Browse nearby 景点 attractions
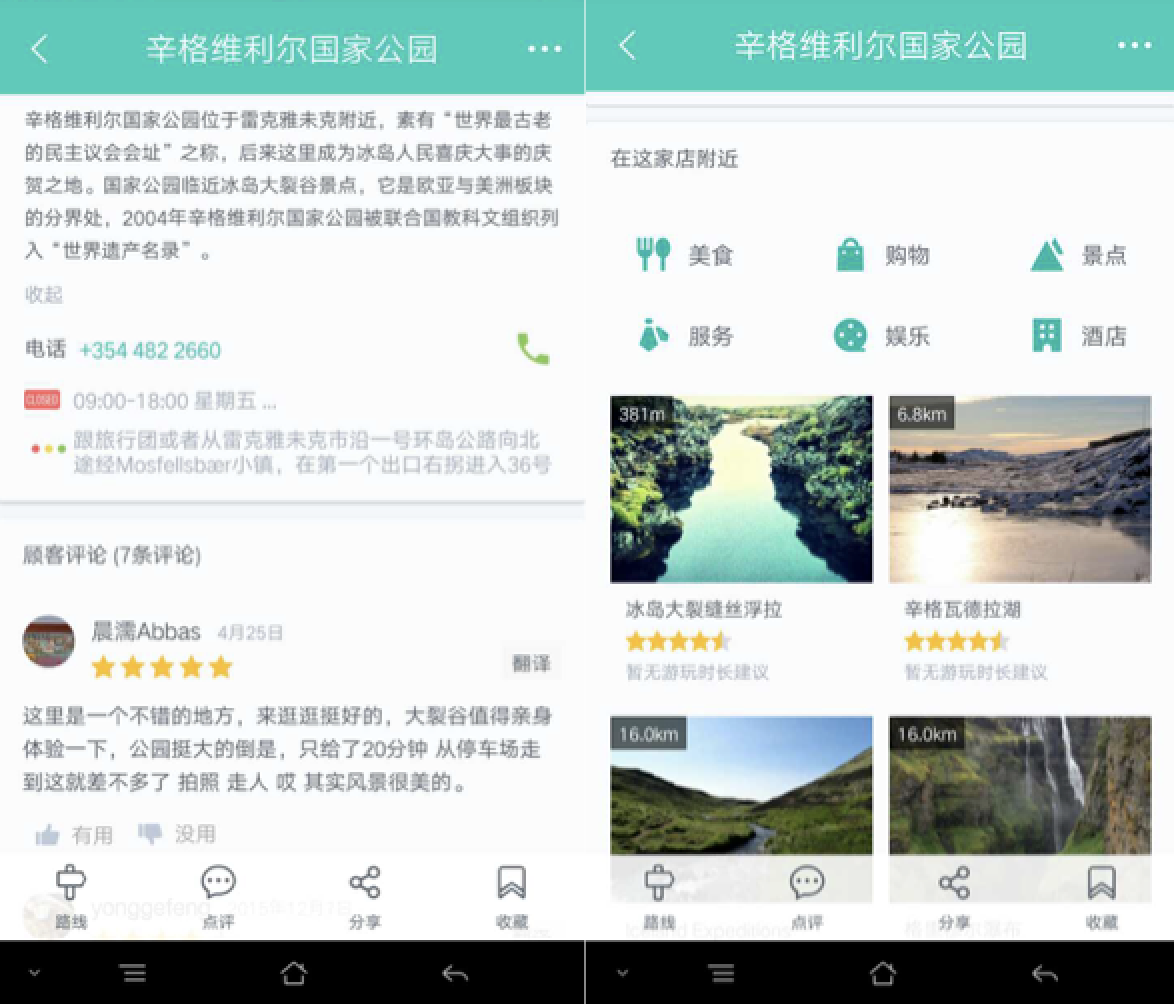This screenshot has height=1004, width=1174. (x=1078, y=255)
